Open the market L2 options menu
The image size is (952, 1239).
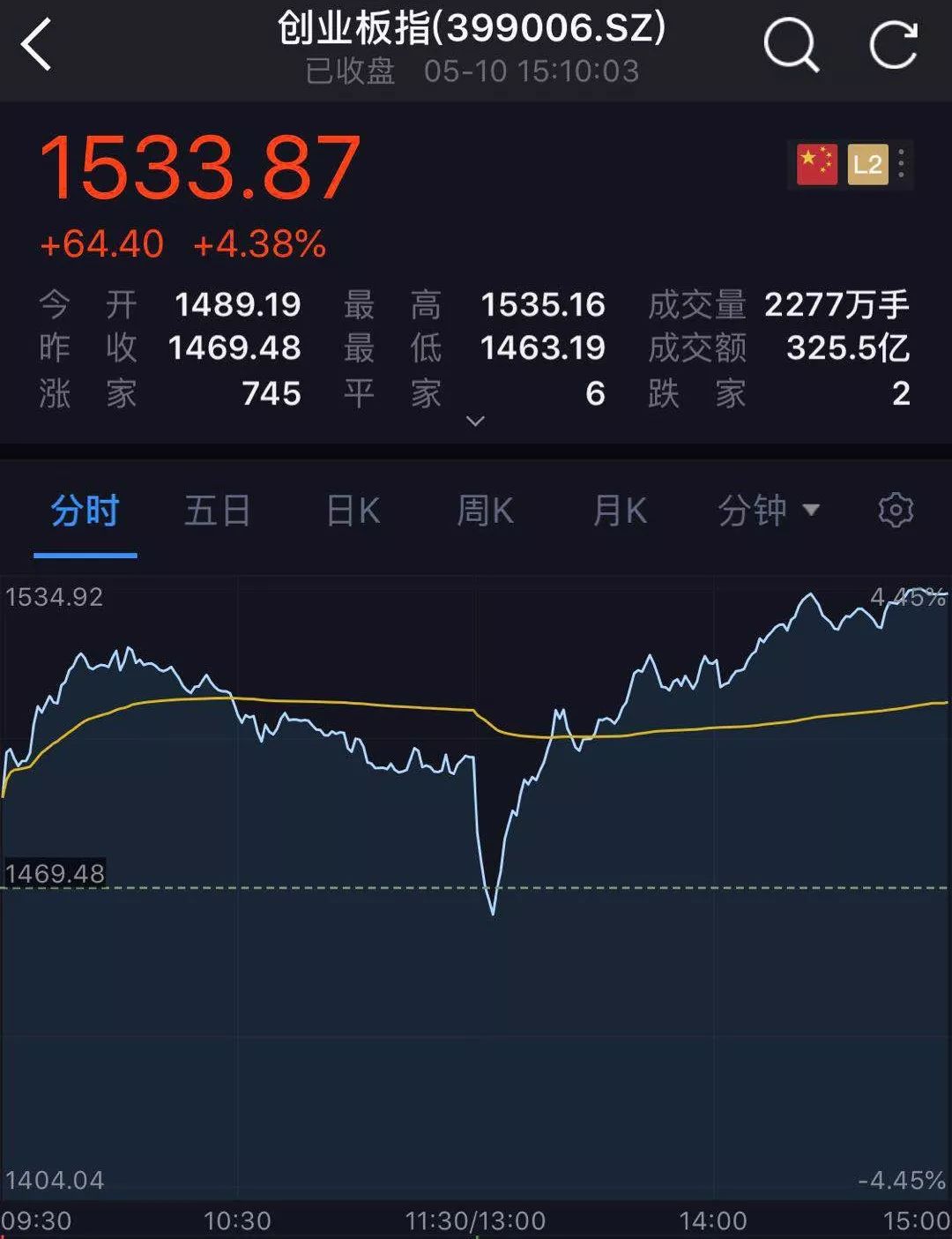(901, 164)
